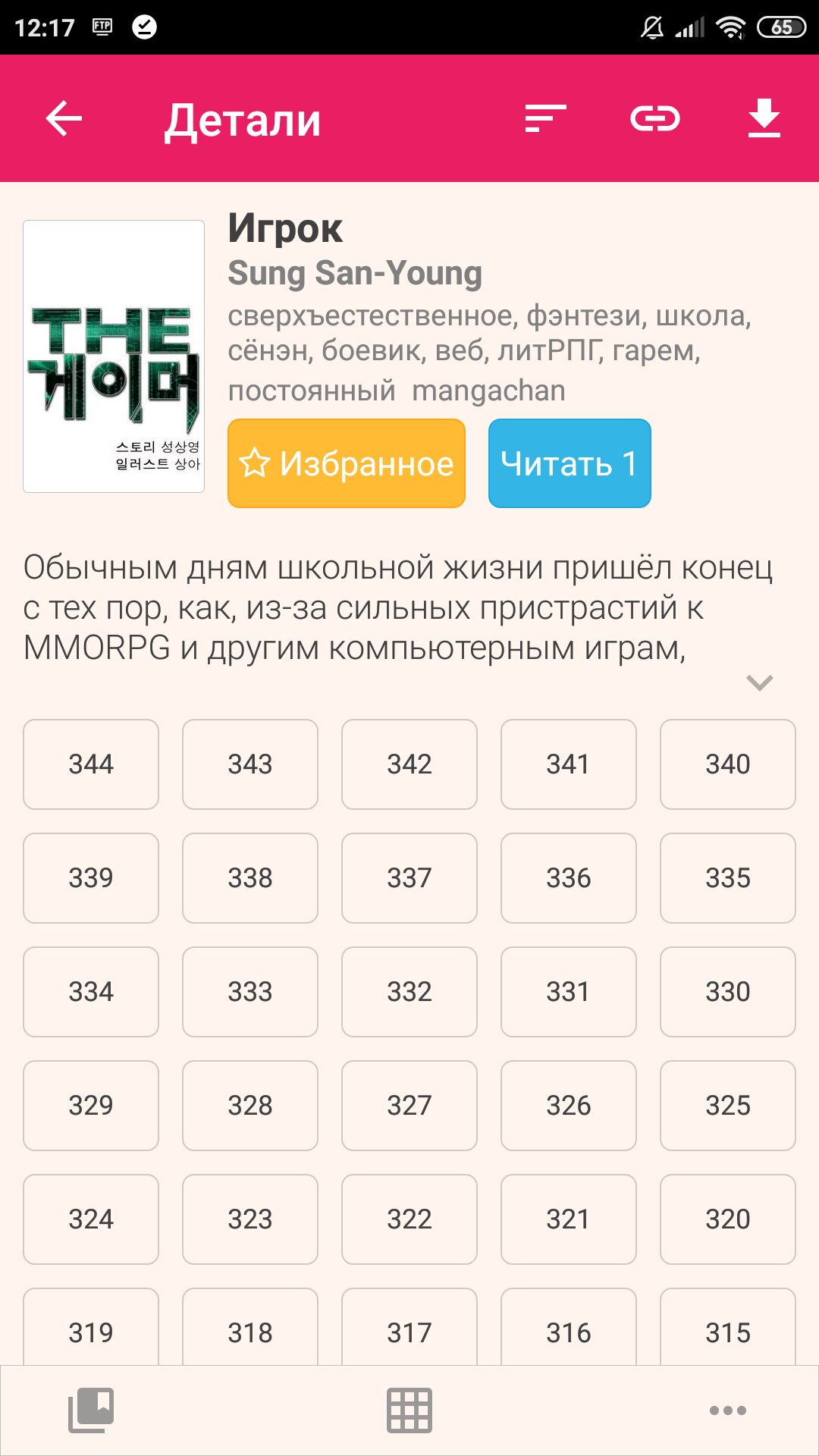819x1456 pixels.
Task: Tap the Читать 1 button
Action: [x=570, y=463]
